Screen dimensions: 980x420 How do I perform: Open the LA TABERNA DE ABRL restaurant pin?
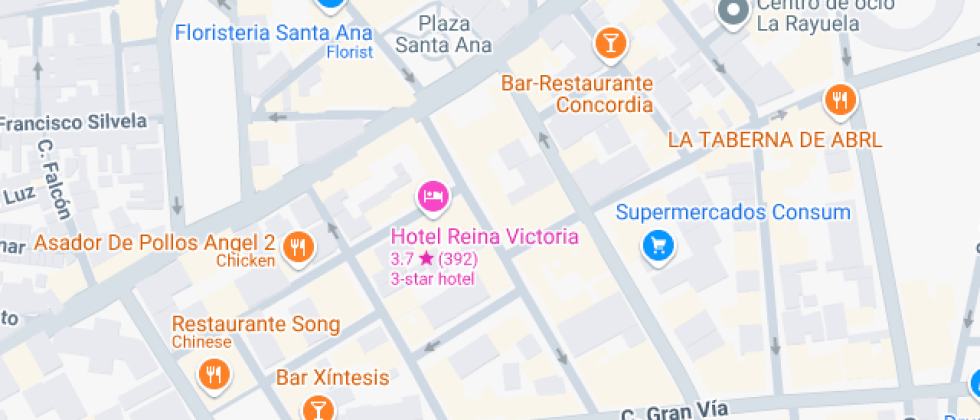(x=839, y=100)
